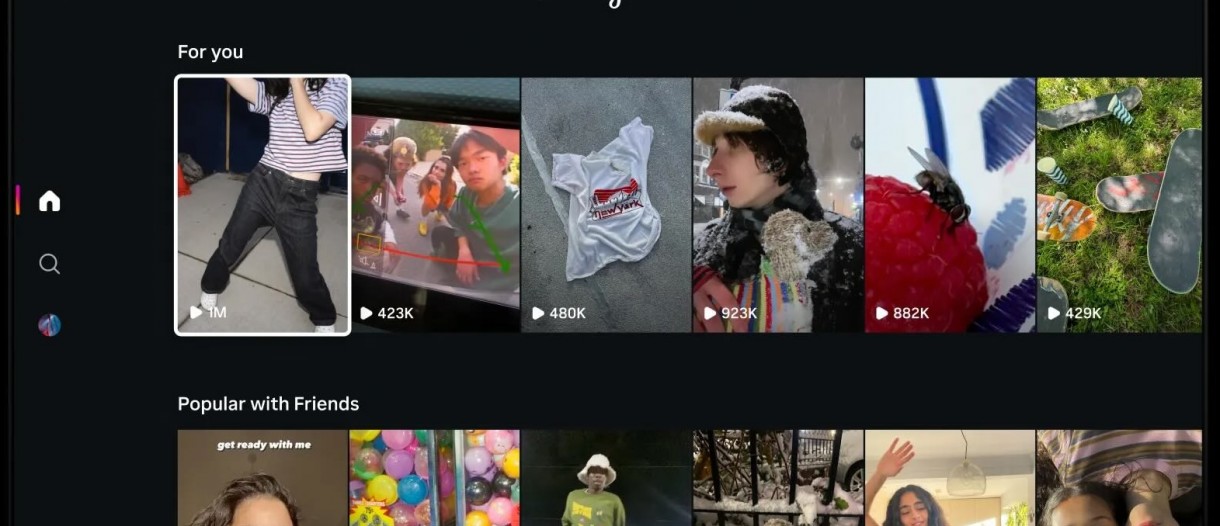The width and height of the screenshot is (1220, 526).
Task: Go to the Home tab in sidebar
Action: (49, 201)
